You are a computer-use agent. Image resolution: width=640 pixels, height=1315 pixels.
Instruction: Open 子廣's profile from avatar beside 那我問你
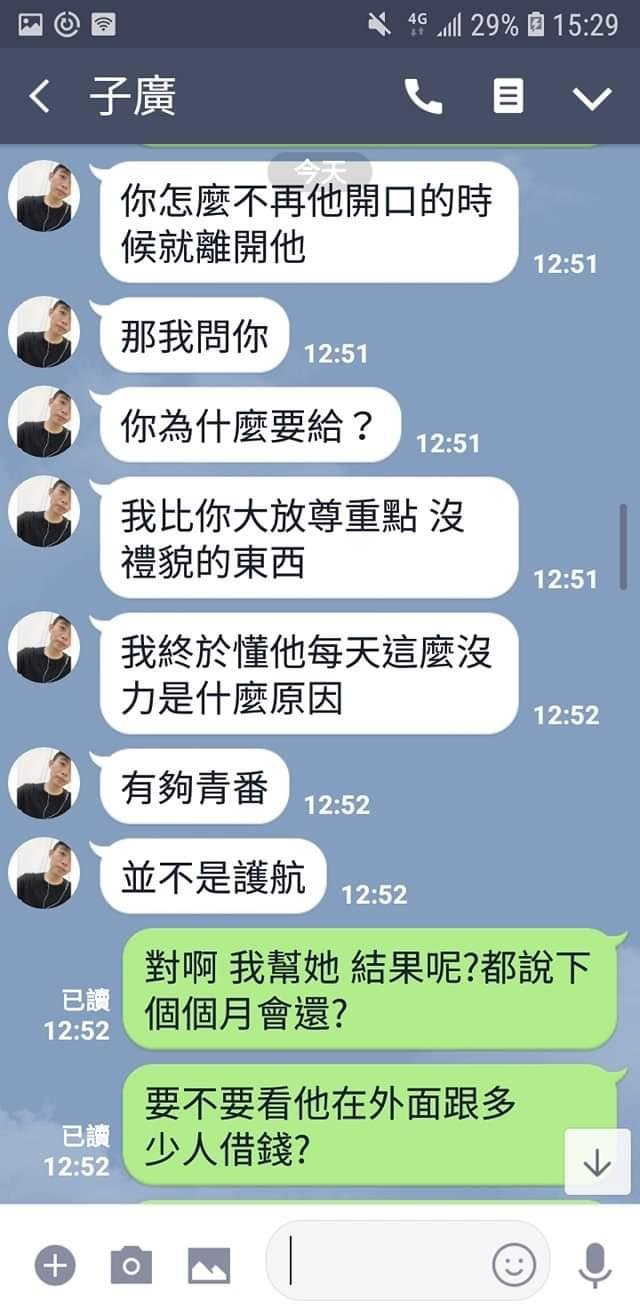tap(43, 332)
